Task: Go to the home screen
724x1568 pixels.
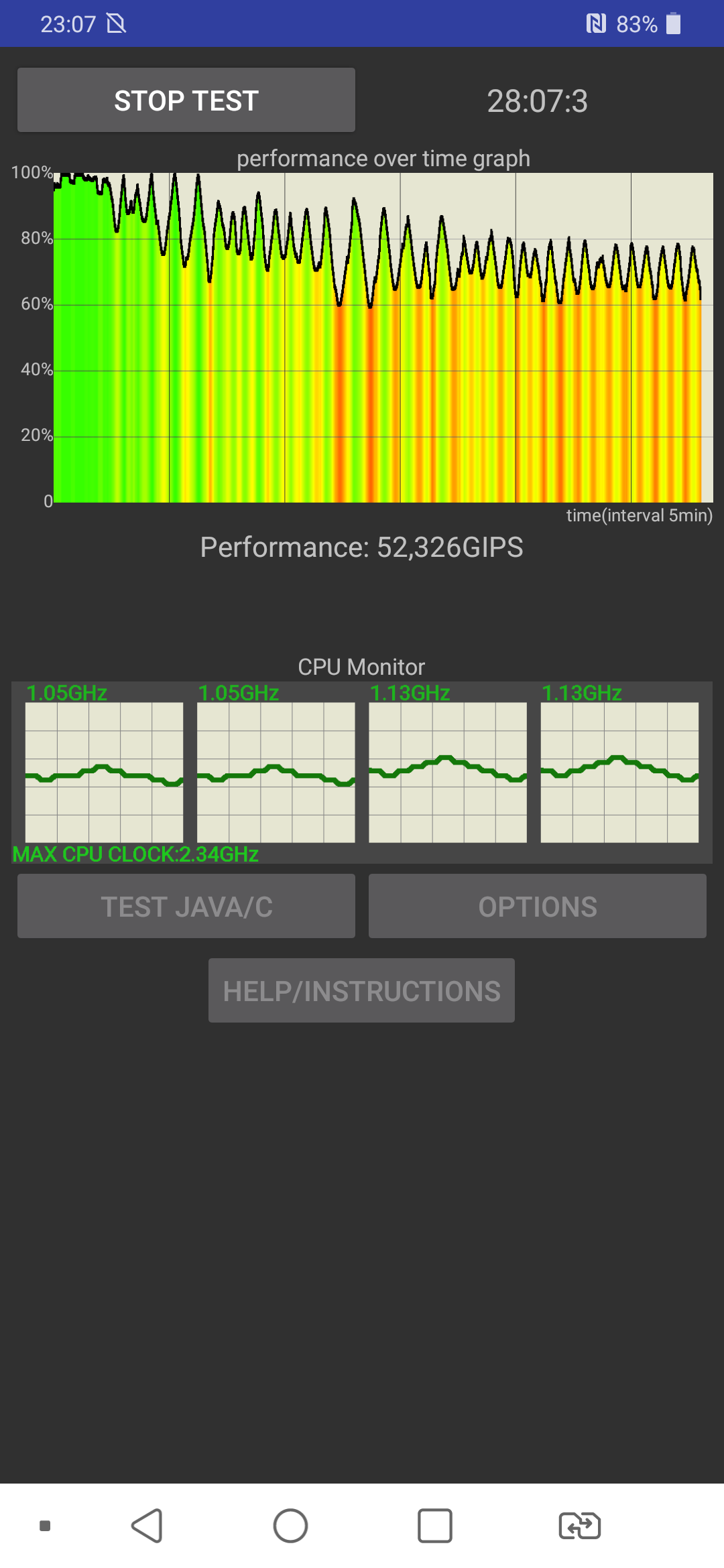Action: pyautogui.click(x=290, y=1526)
